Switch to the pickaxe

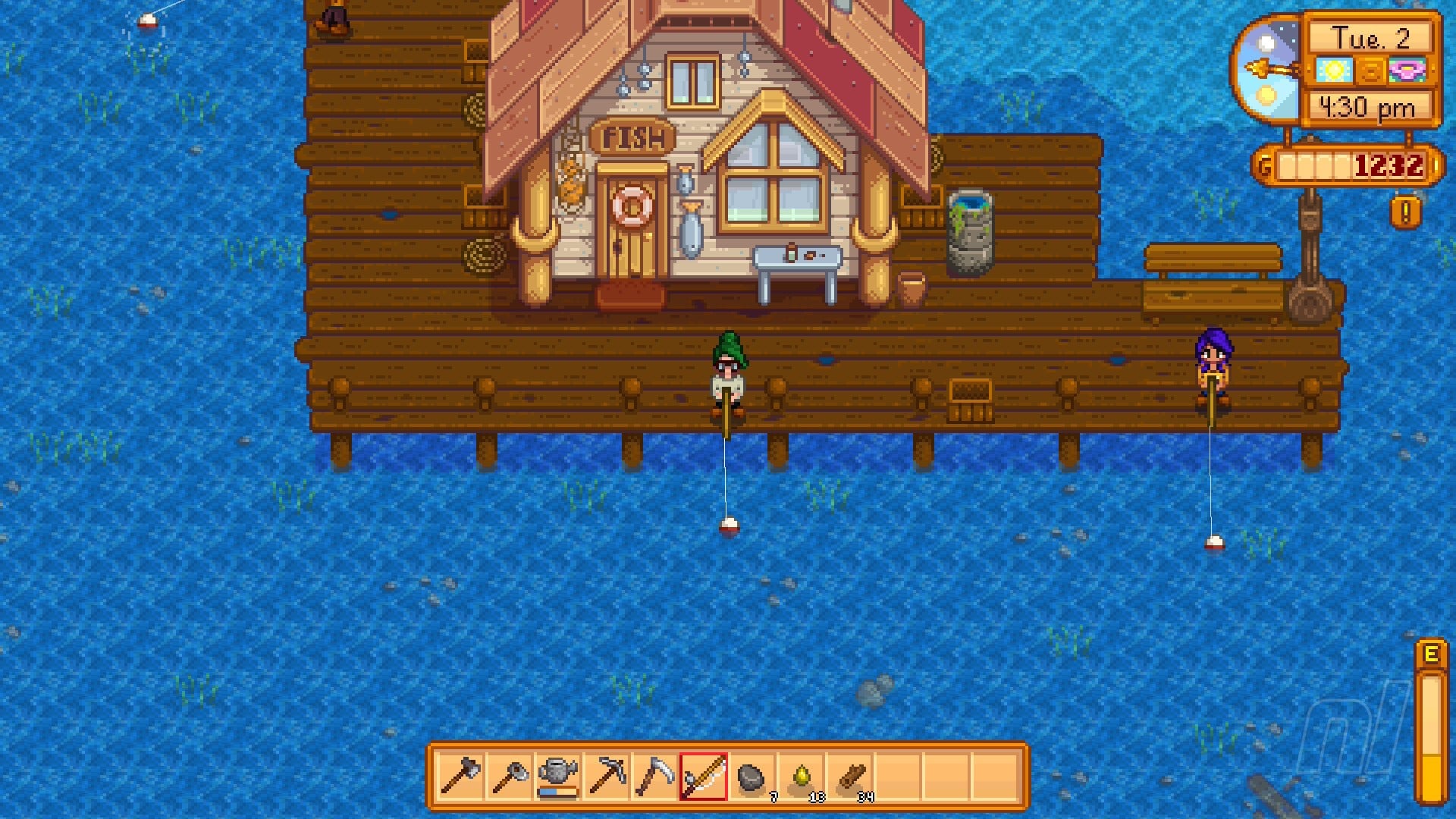click(607, 776)
